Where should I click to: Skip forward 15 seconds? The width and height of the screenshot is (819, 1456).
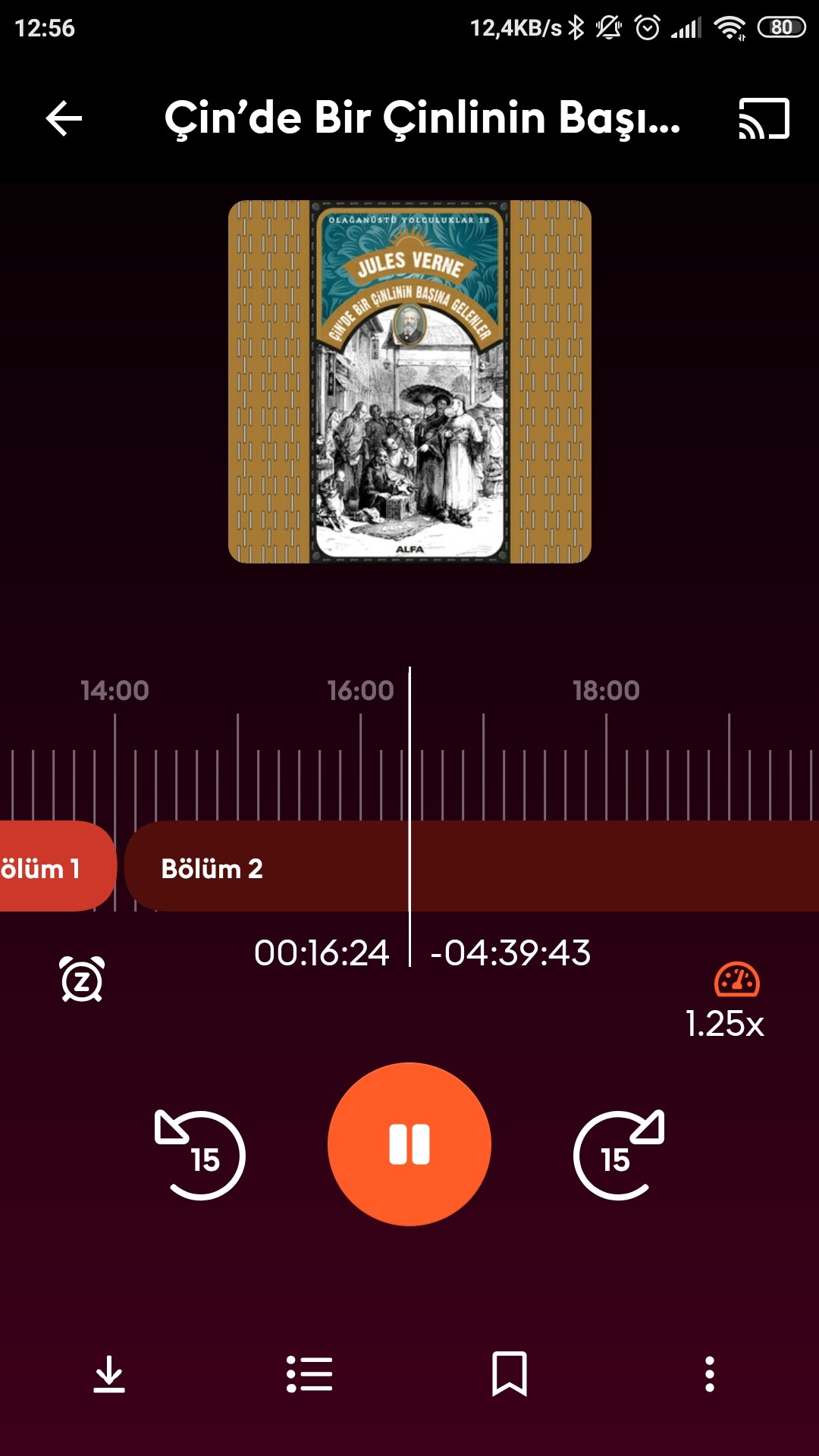(x=619, y=1154)
